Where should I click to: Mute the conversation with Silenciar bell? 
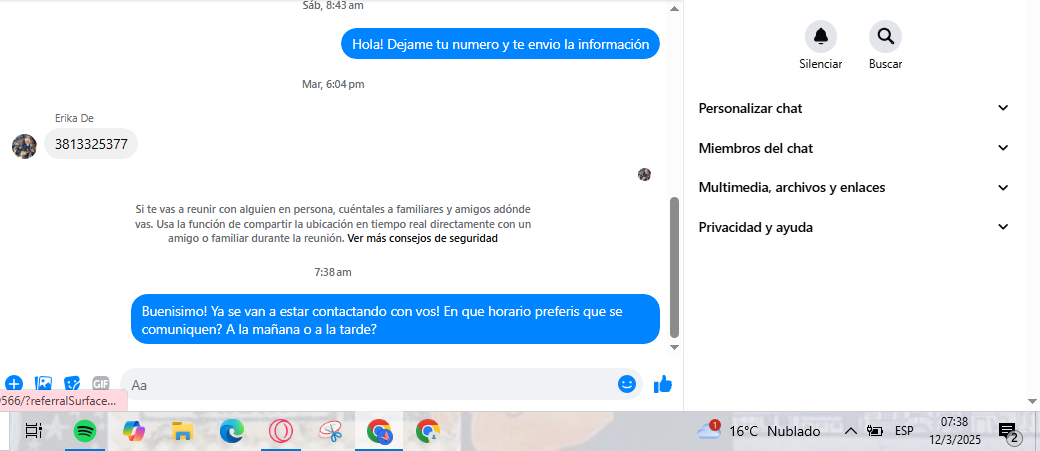coord(820,37)
